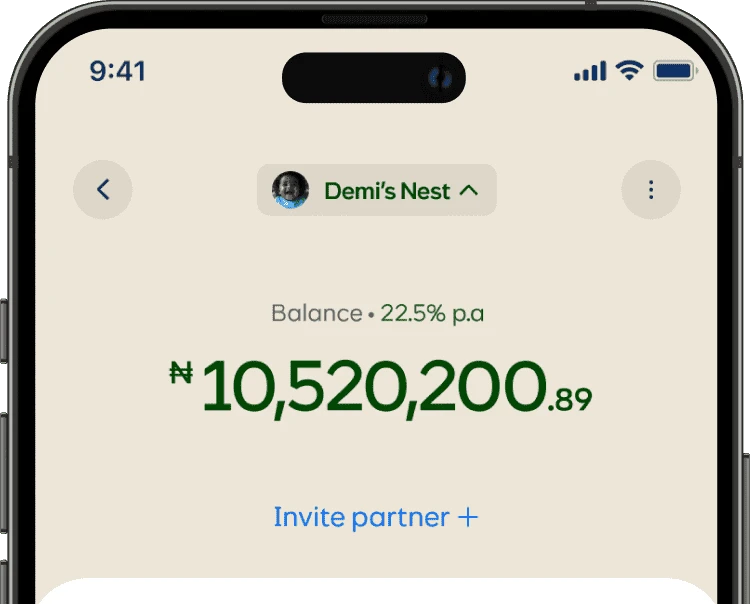Invite a partner to this nest
750x604 pixels.
click(376, 517)
